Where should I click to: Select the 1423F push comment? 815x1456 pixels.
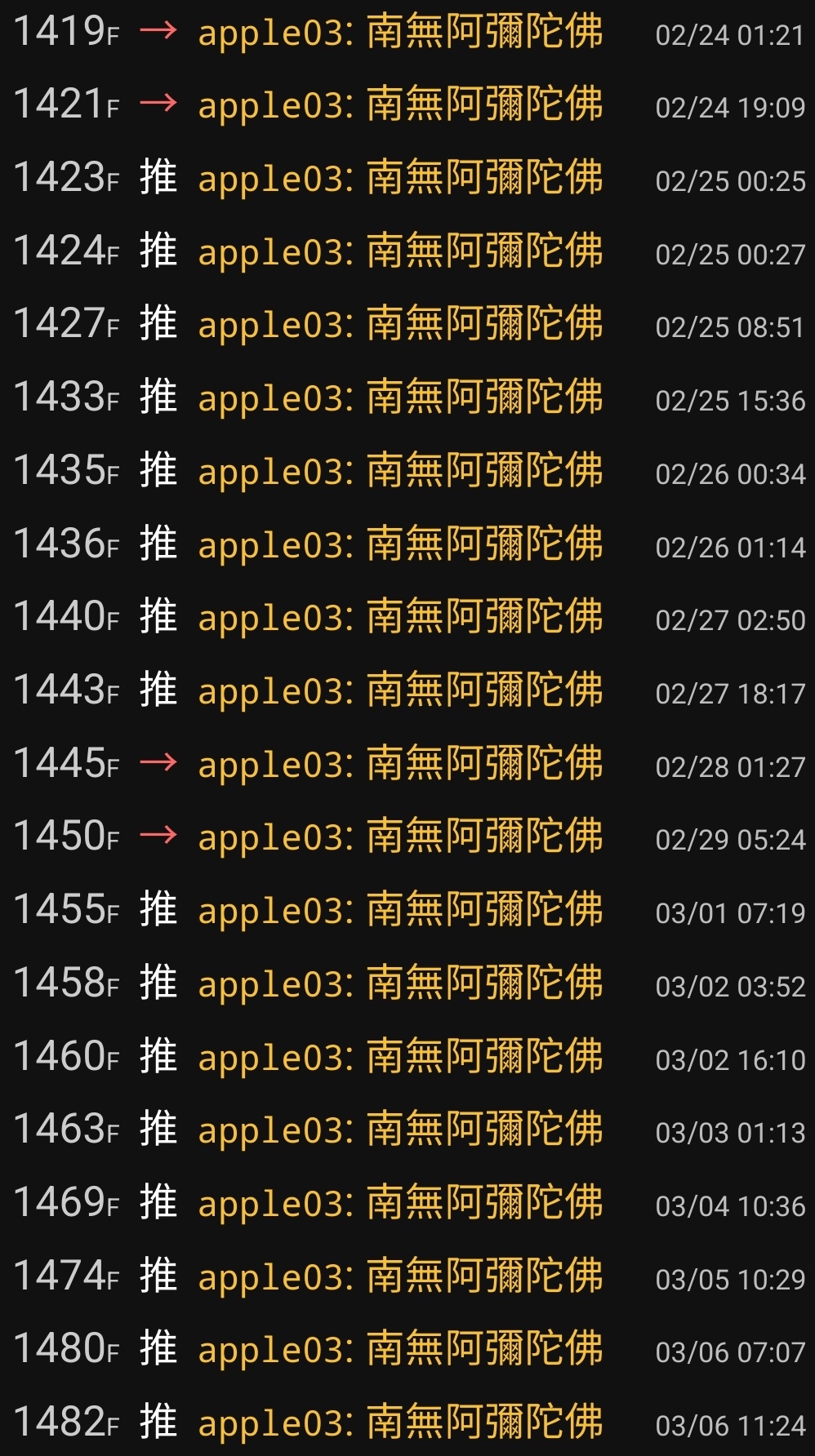tap(407, 179)
